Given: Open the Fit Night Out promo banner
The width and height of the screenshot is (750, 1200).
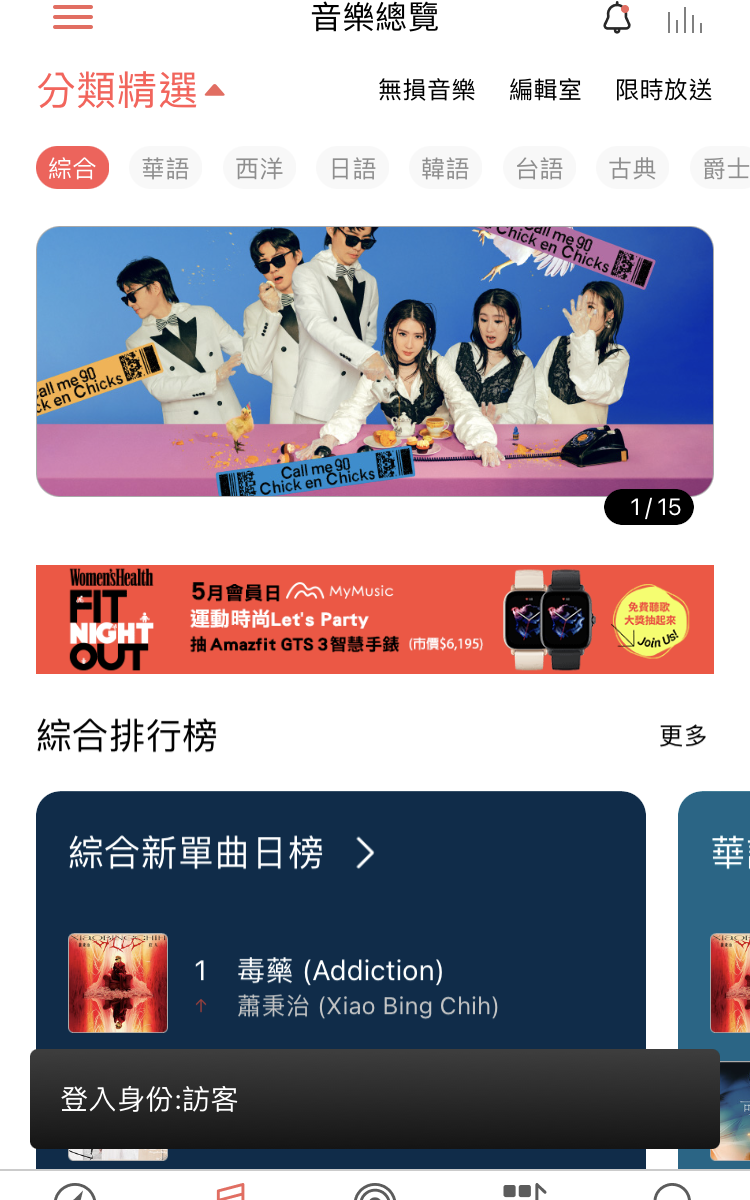Looking at the screenshot, I should (375, 619).
